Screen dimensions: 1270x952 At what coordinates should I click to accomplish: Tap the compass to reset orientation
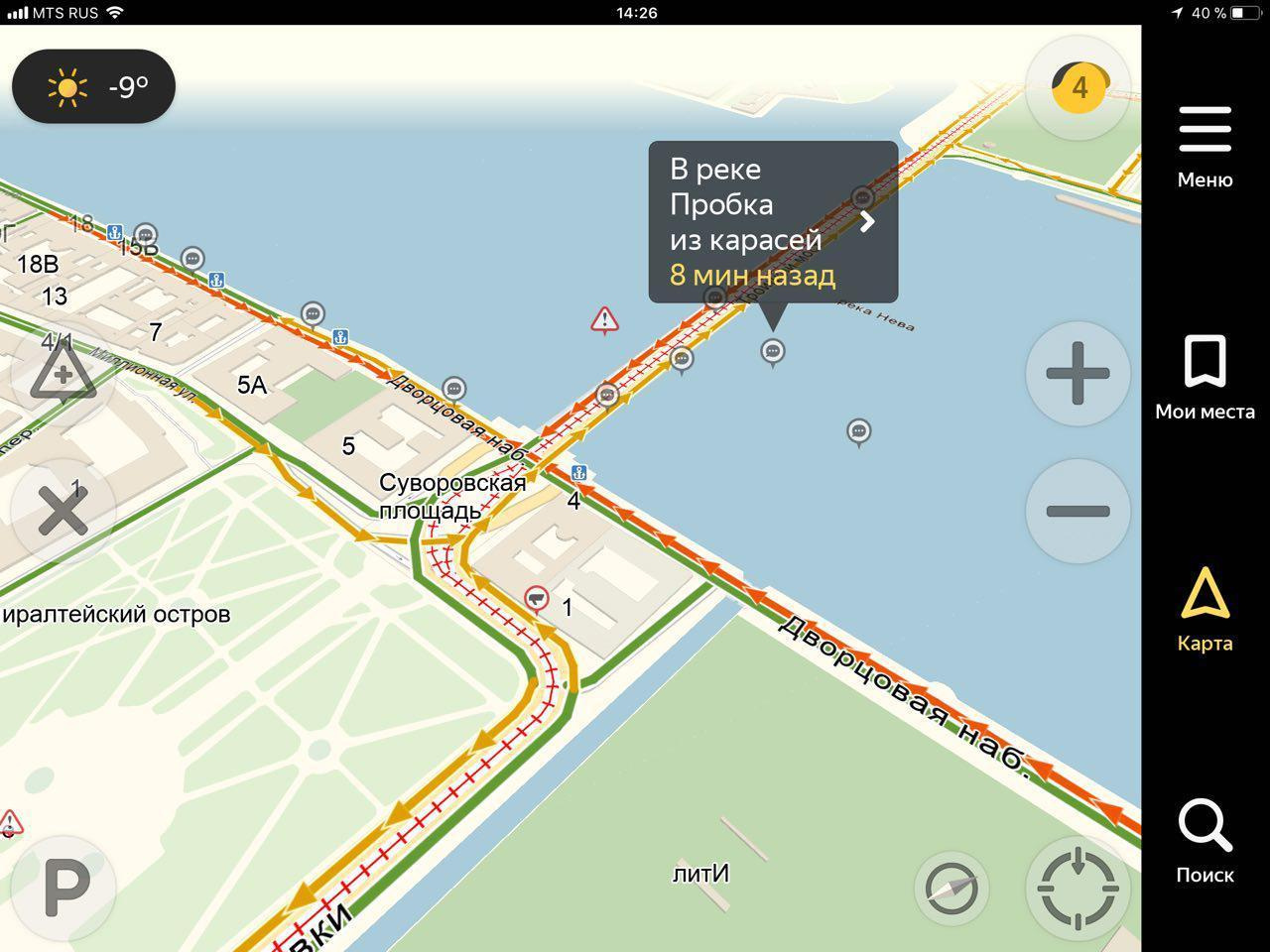tap(952, 890)
